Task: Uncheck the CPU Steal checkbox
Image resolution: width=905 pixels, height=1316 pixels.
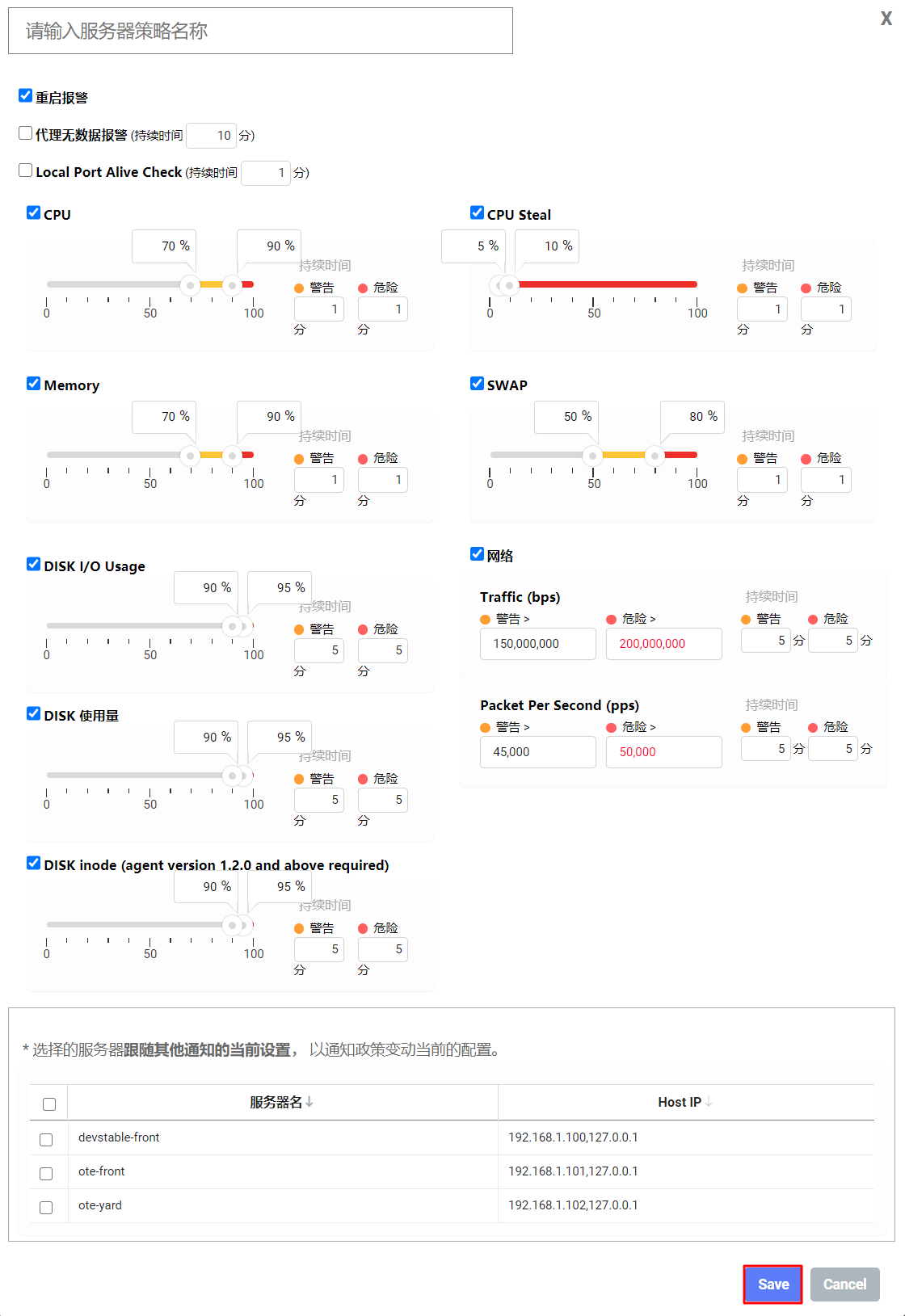Action: tap(477, 213)
